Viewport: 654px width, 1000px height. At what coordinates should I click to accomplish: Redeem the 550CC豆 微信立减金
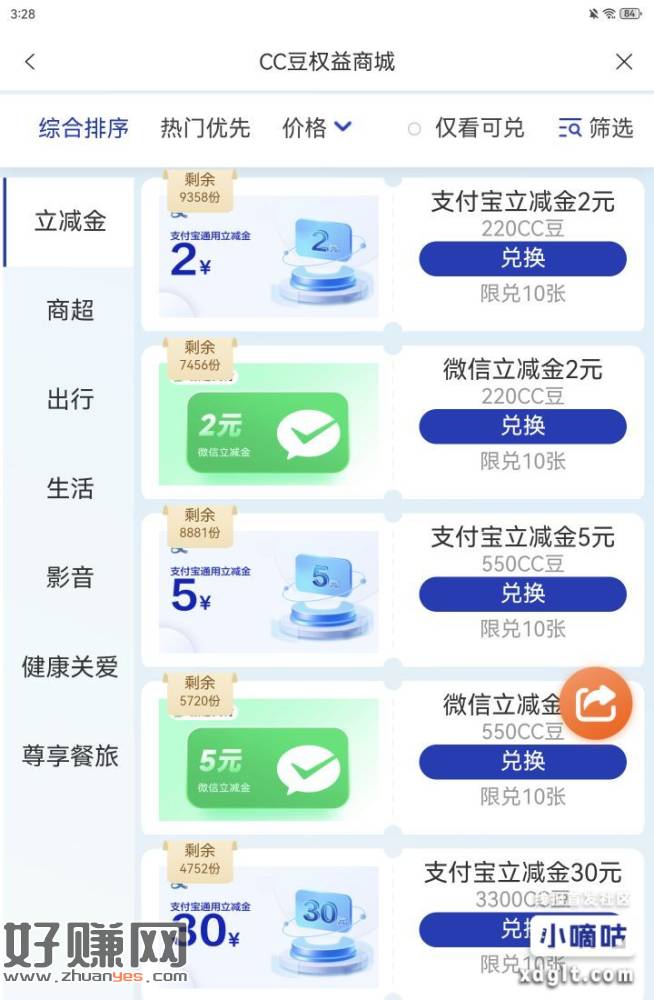(522, 762)
